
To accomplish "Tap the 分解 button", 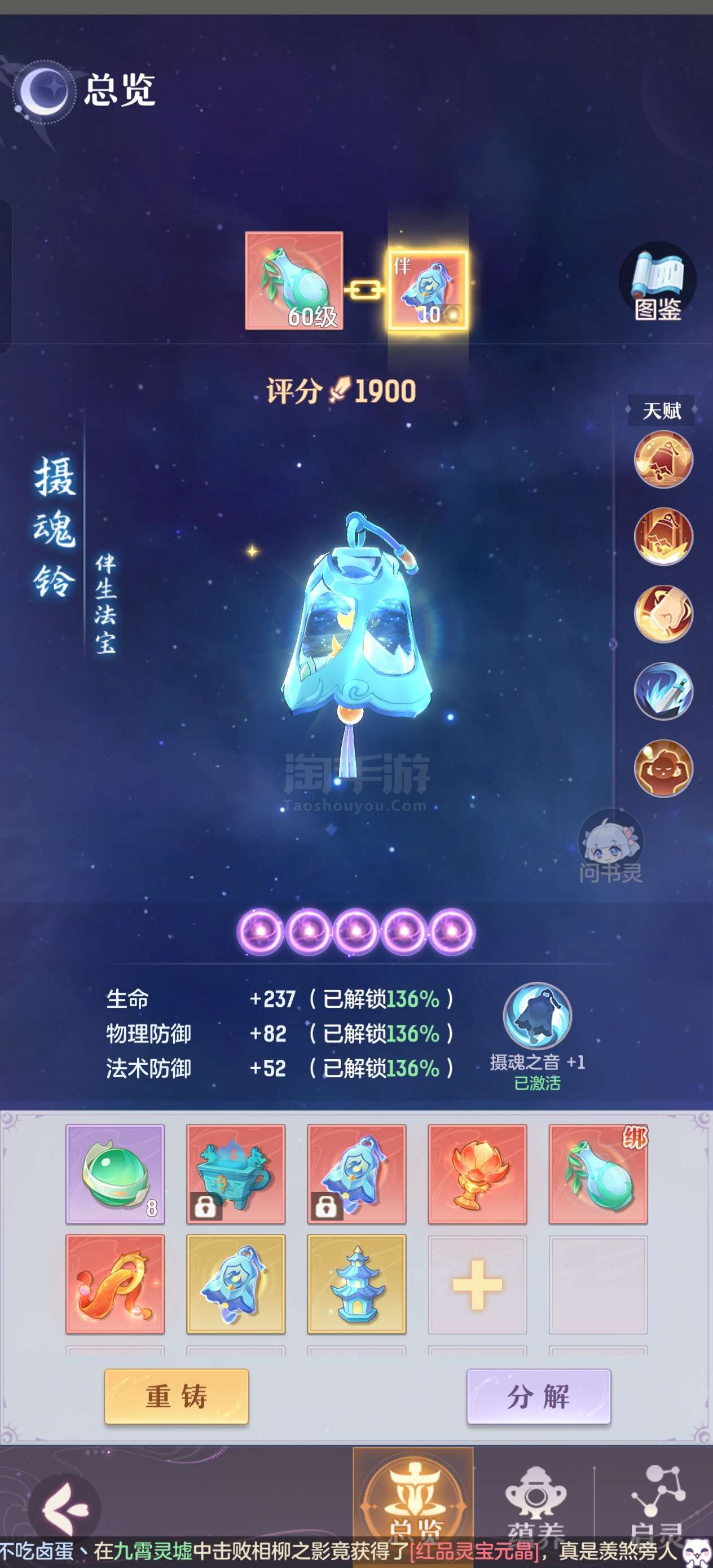I will 538,1397.
